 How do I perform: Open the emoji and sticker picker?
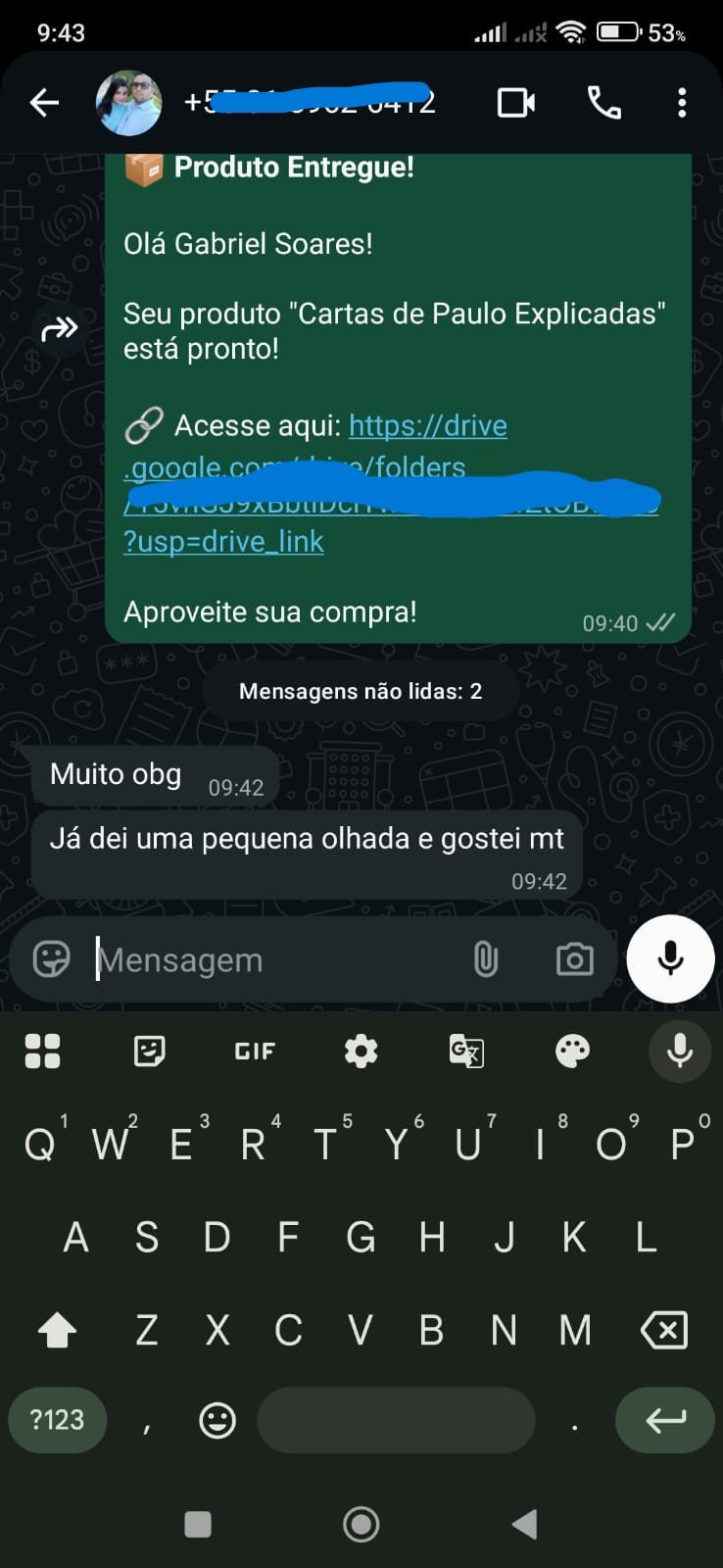pos(51,959)
